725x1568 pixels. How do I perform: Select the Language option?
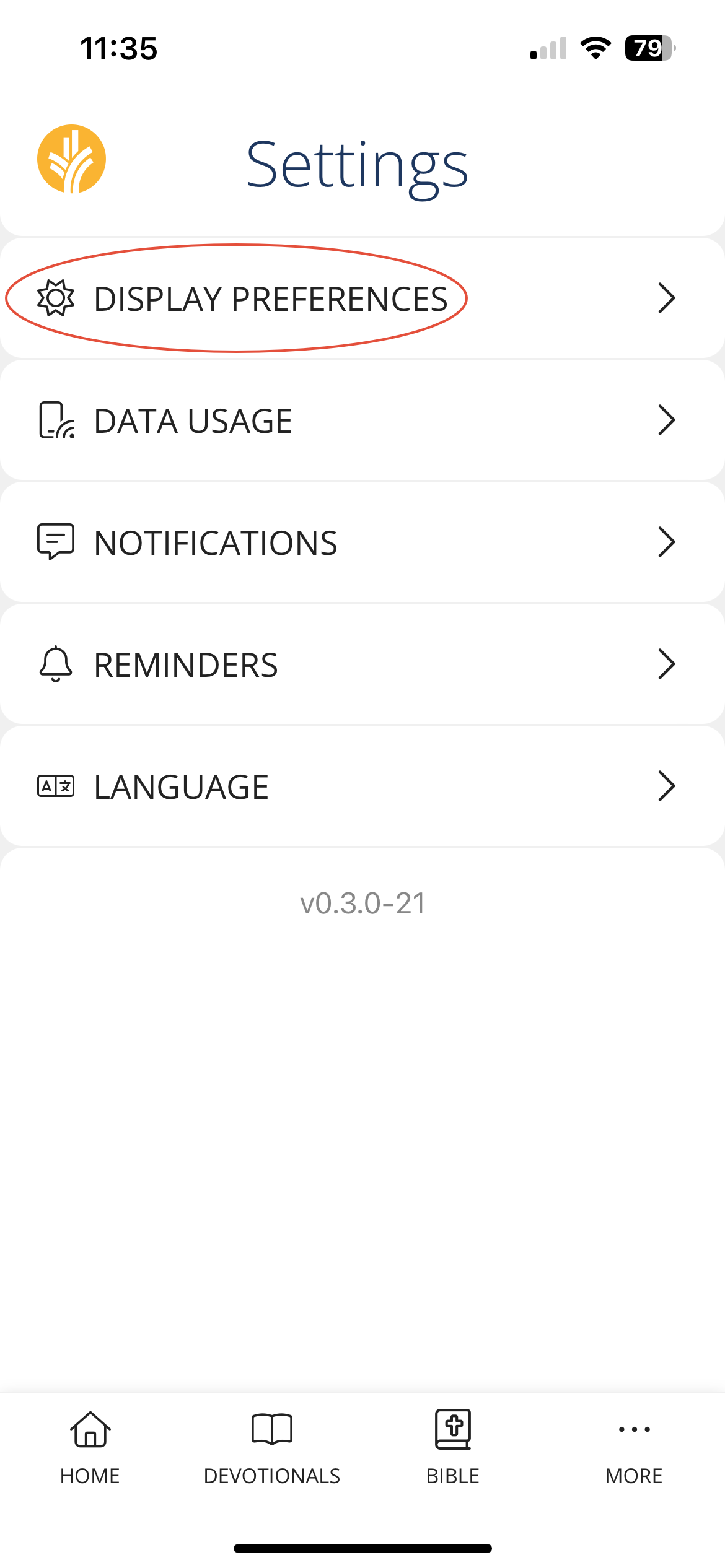362,787
